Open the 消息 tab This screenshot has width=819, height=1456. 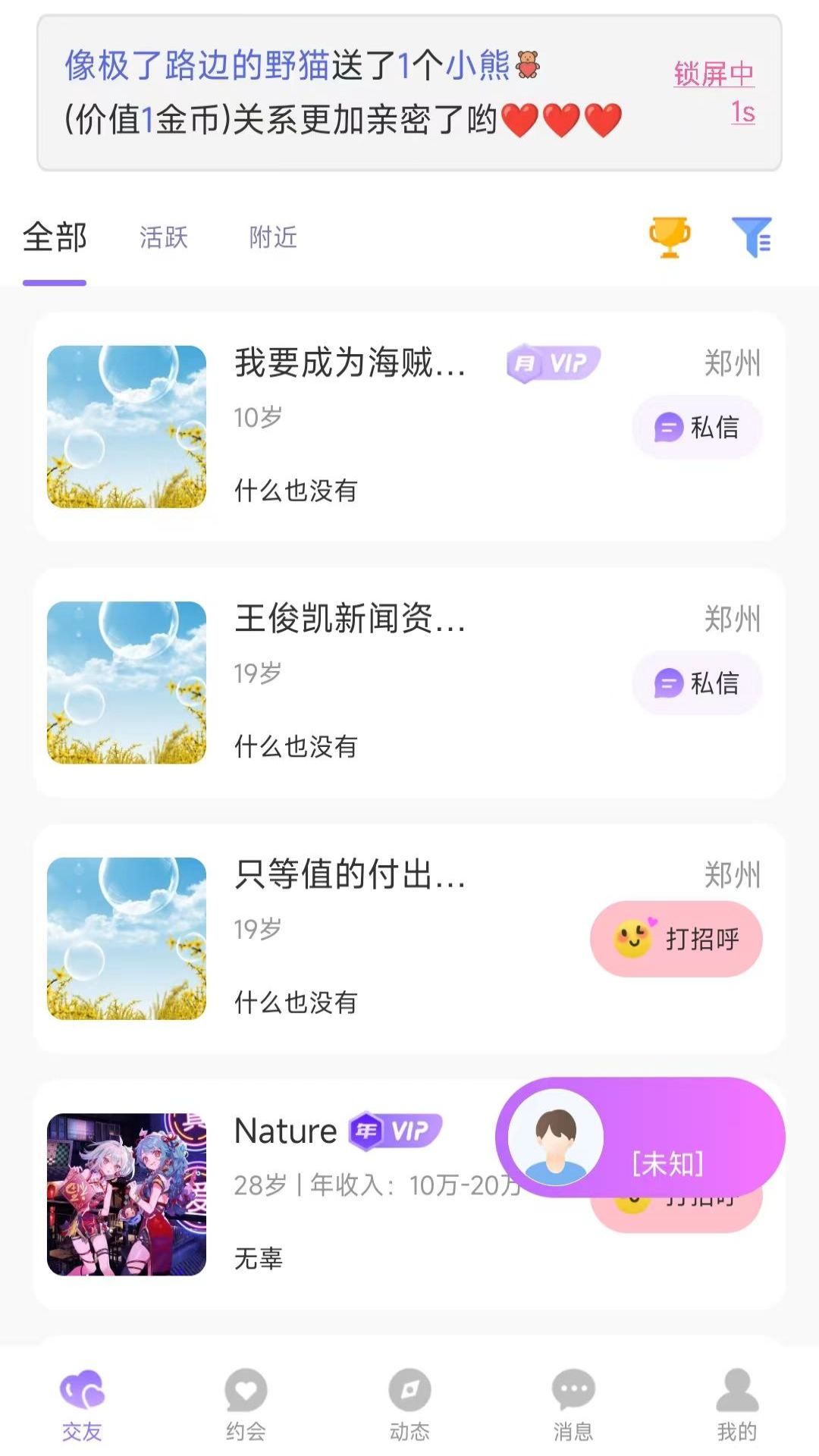(x=573, y=1404)
